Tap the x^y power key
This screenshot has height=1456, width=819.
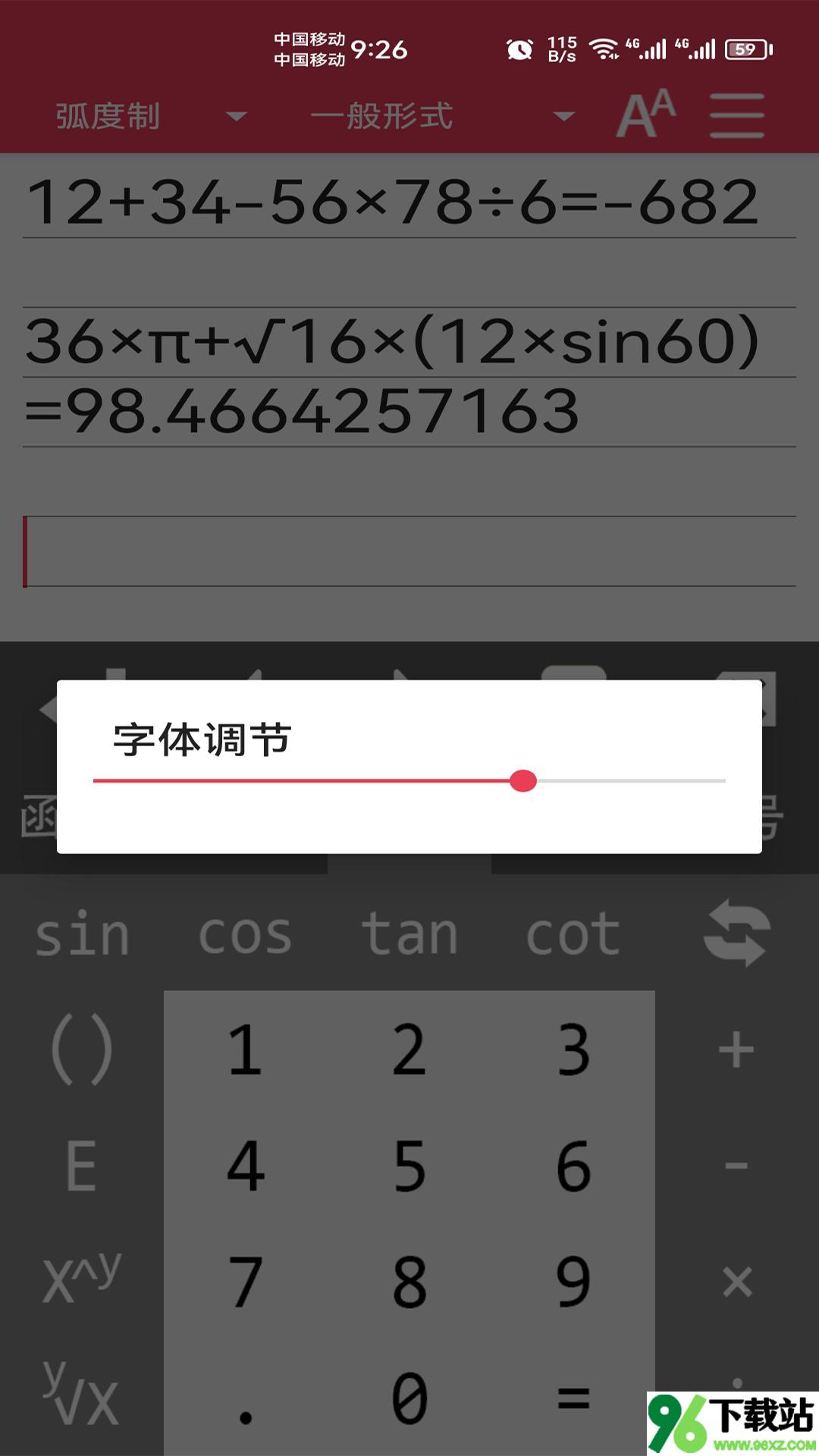click(82, 1281)
